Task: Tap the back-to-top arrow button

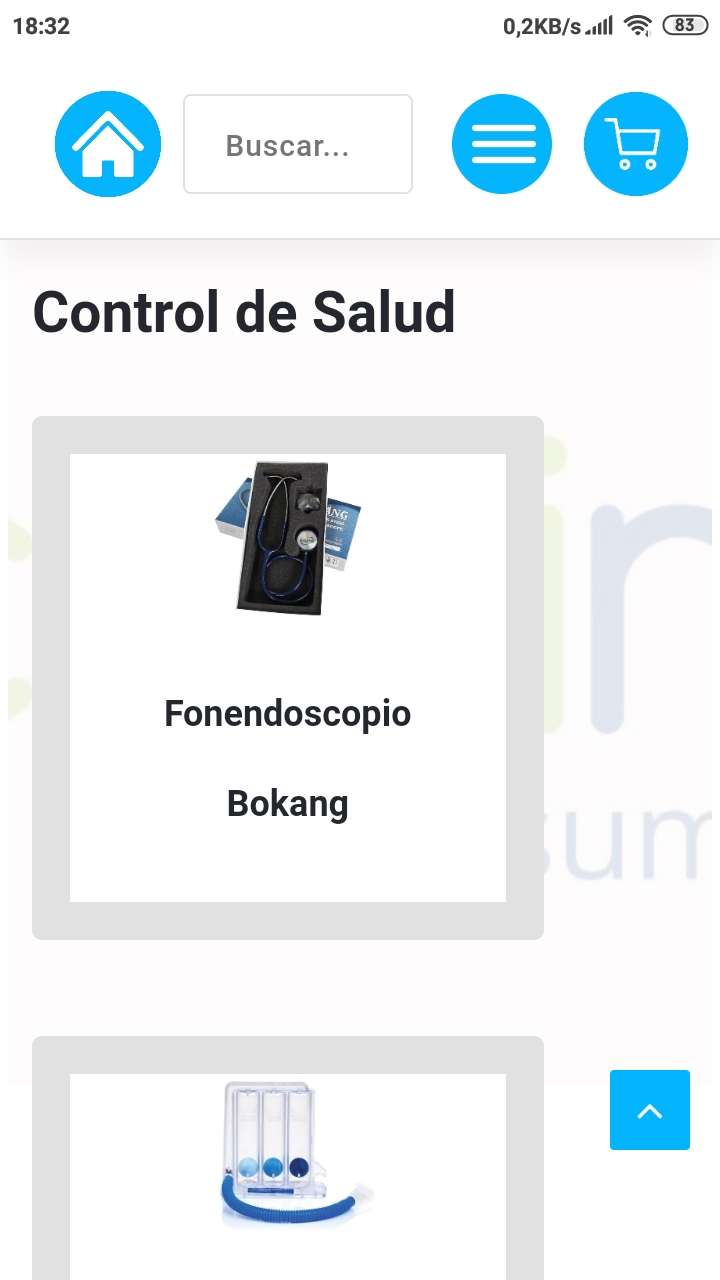Action: click(x=650, y=1110)
